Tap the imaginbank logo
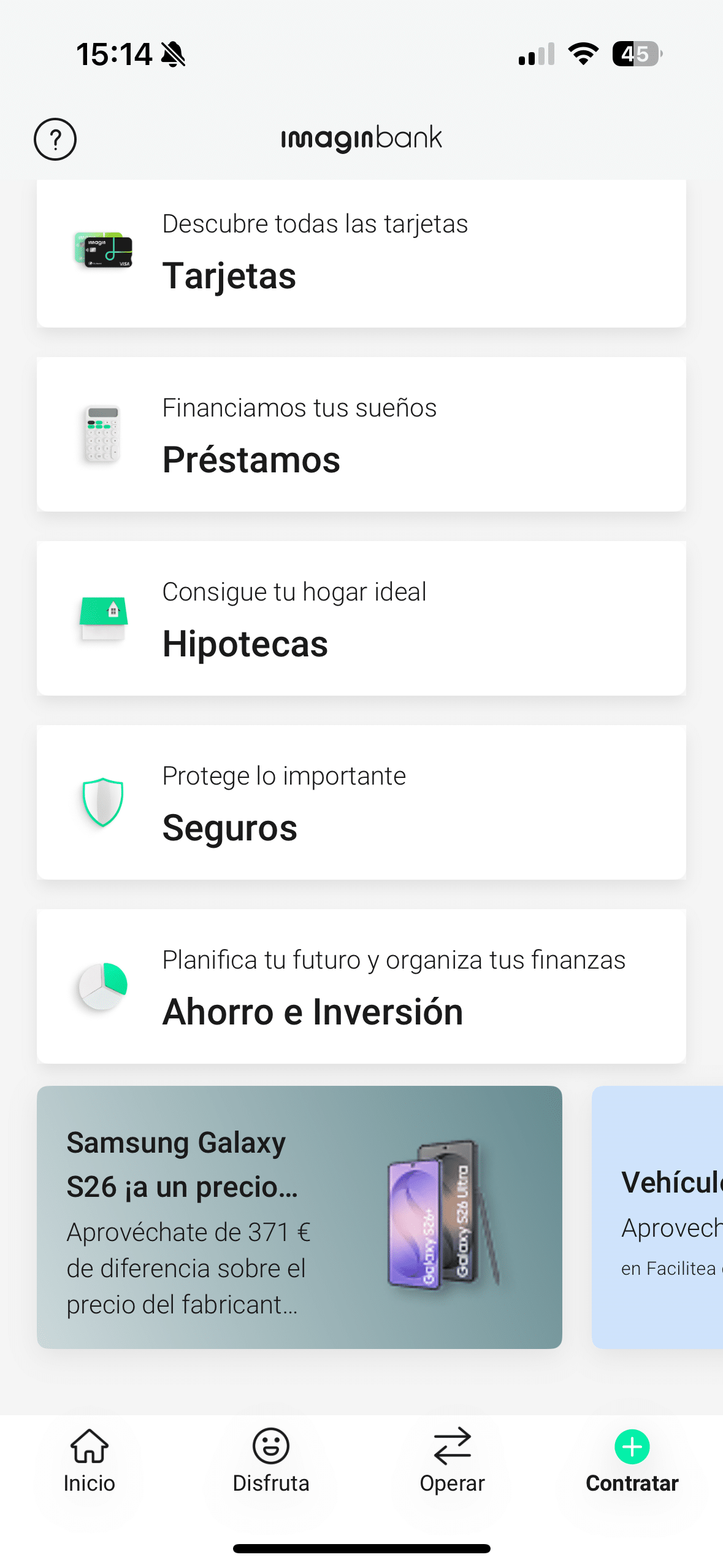 click(x=361, y=138)
